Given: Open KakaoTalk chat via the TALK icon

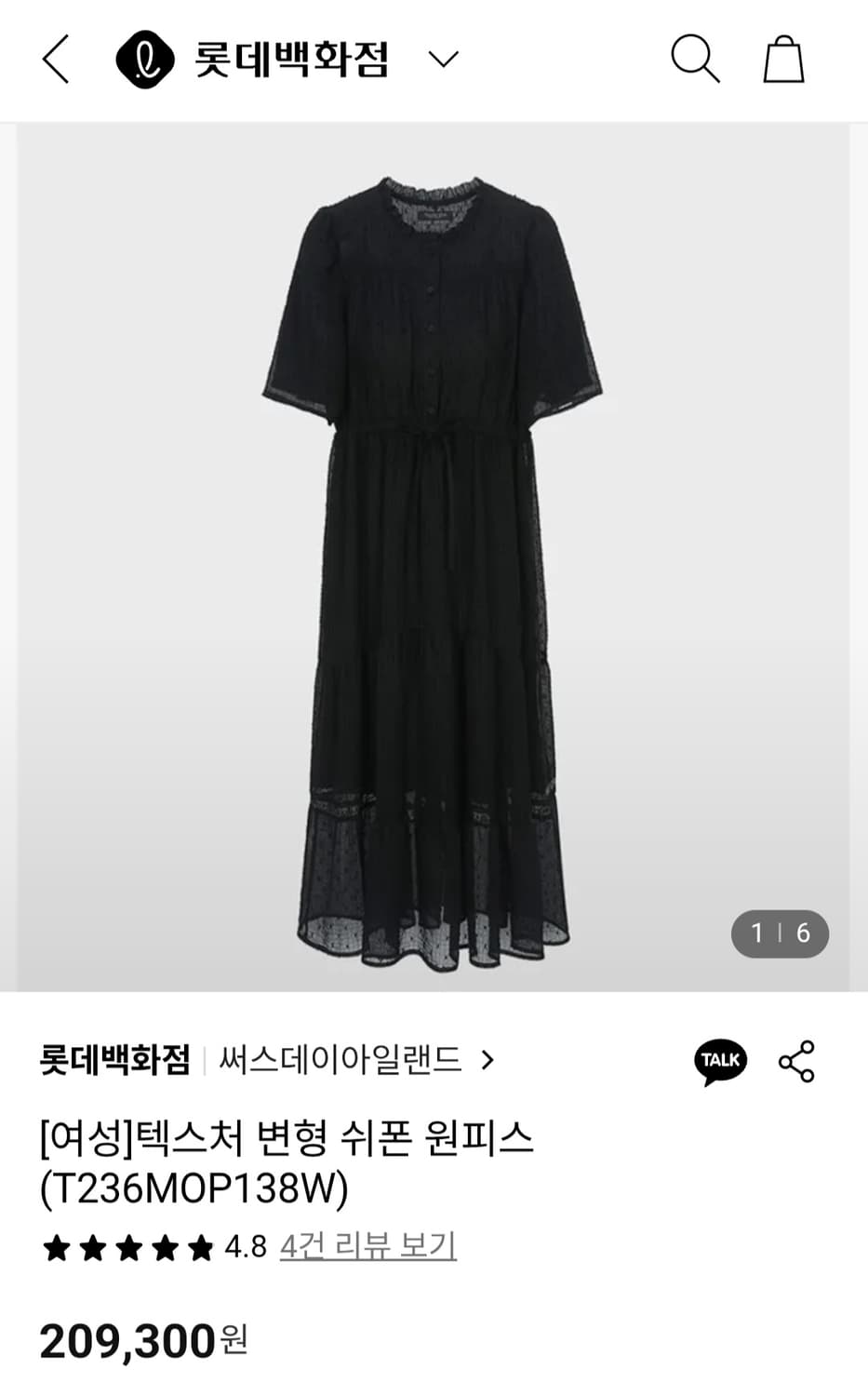Looking at the screenshot, I should point(722,1061).
